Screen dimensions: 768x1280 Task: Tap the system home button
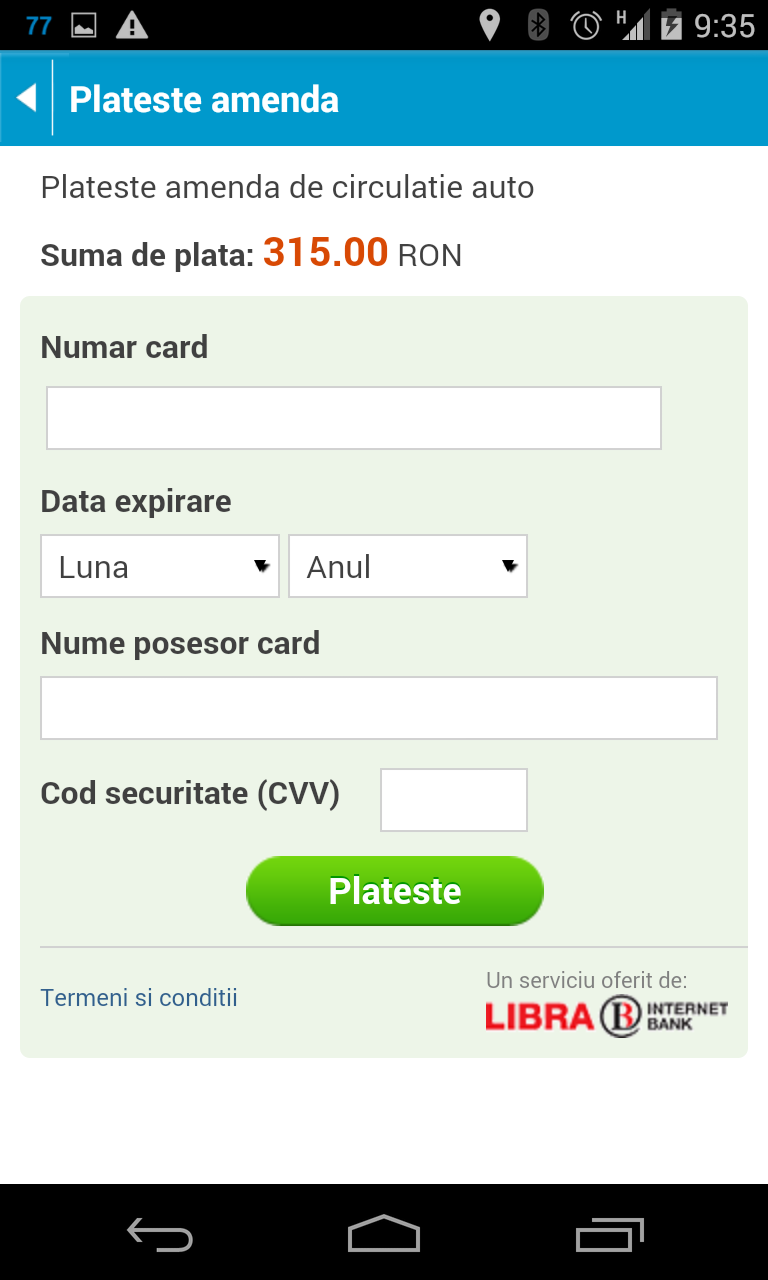point(384,1234)
